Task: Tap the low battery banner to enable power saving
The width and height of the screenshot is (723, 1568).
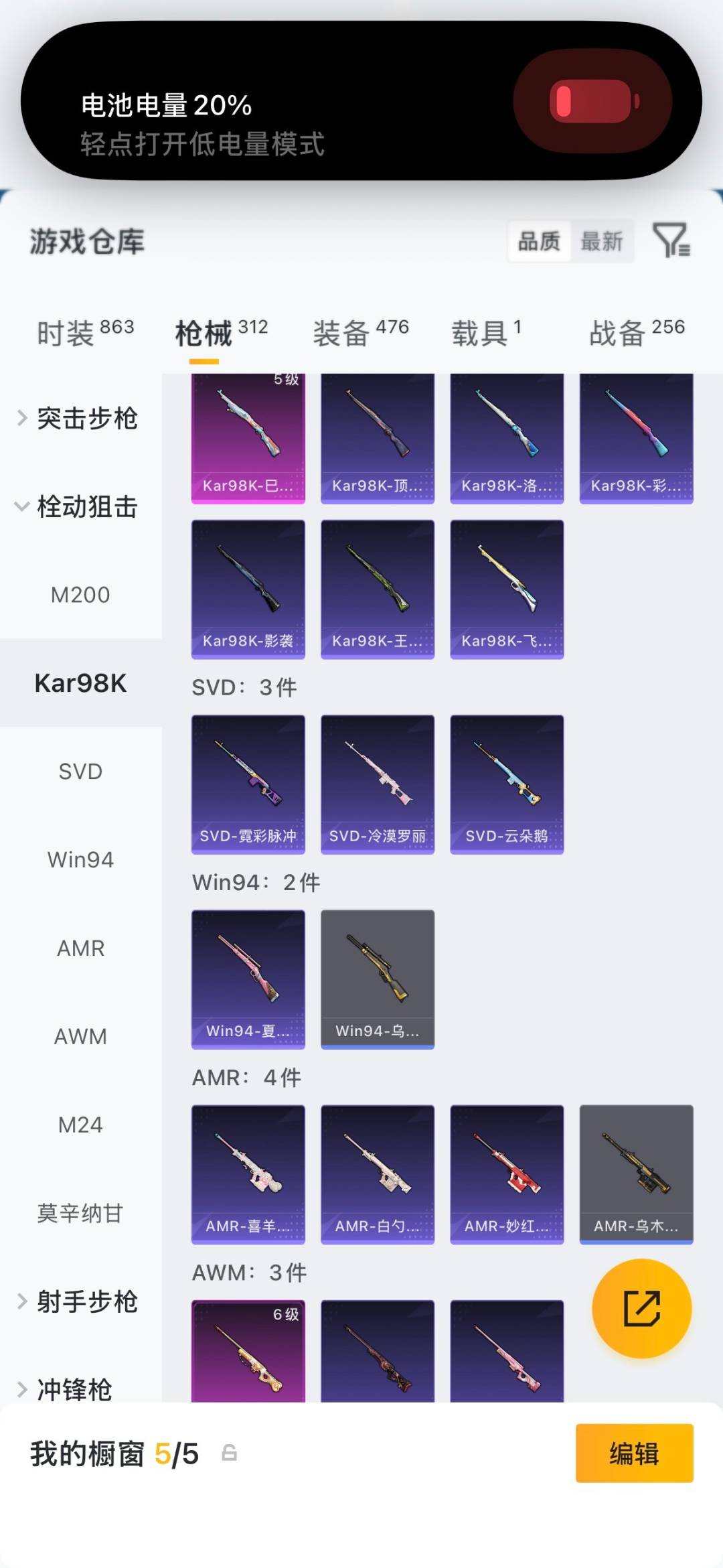Action: [x=361, y=101]
